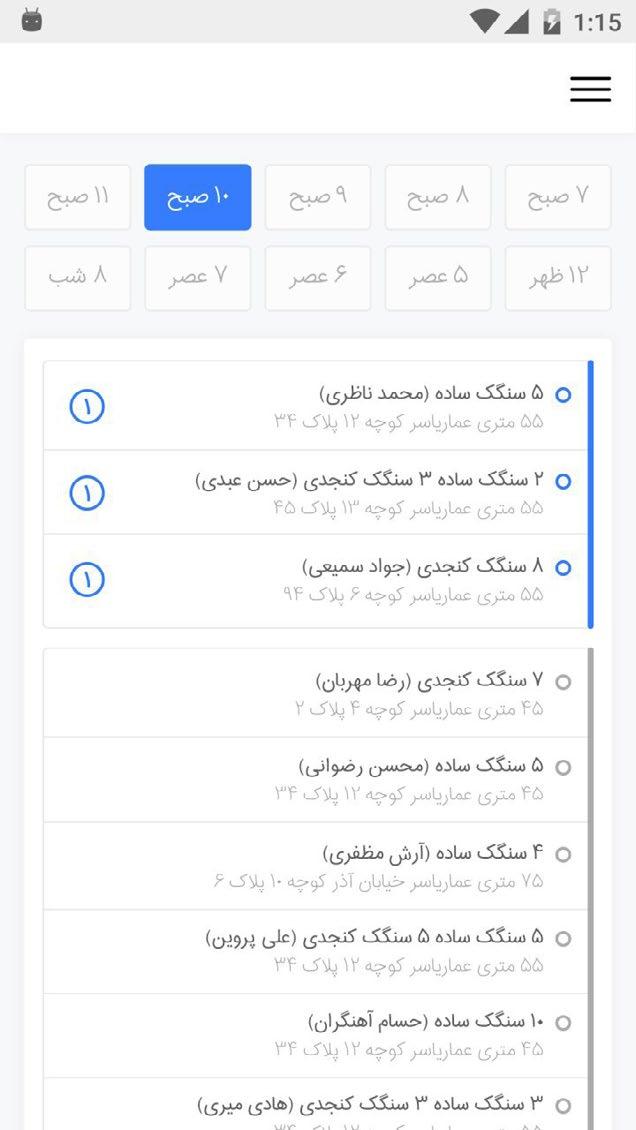Select the ۸ صبح time slot

pyautogui.click(x=438, y=197)
